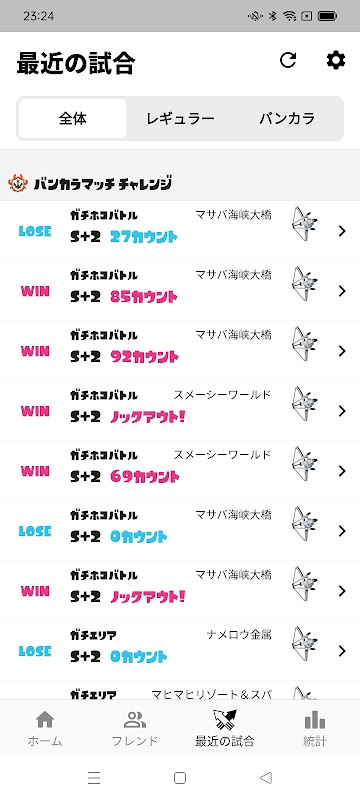Open the 27カウント lost match
This screenshot has width=360, height=800.
(x=180, y=231)
